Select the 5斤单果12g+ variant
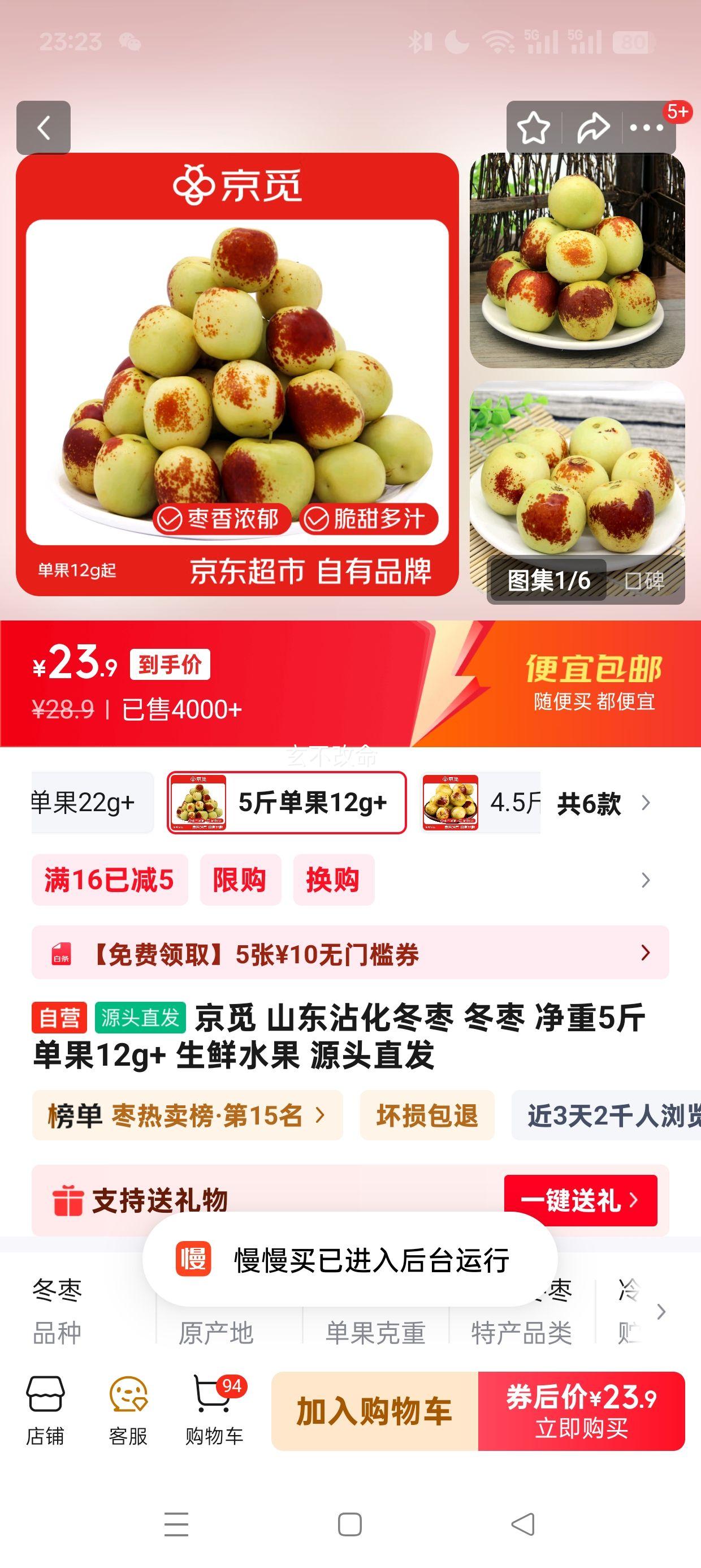Viewport: 701px width, 1568px height. coord(287,802)
